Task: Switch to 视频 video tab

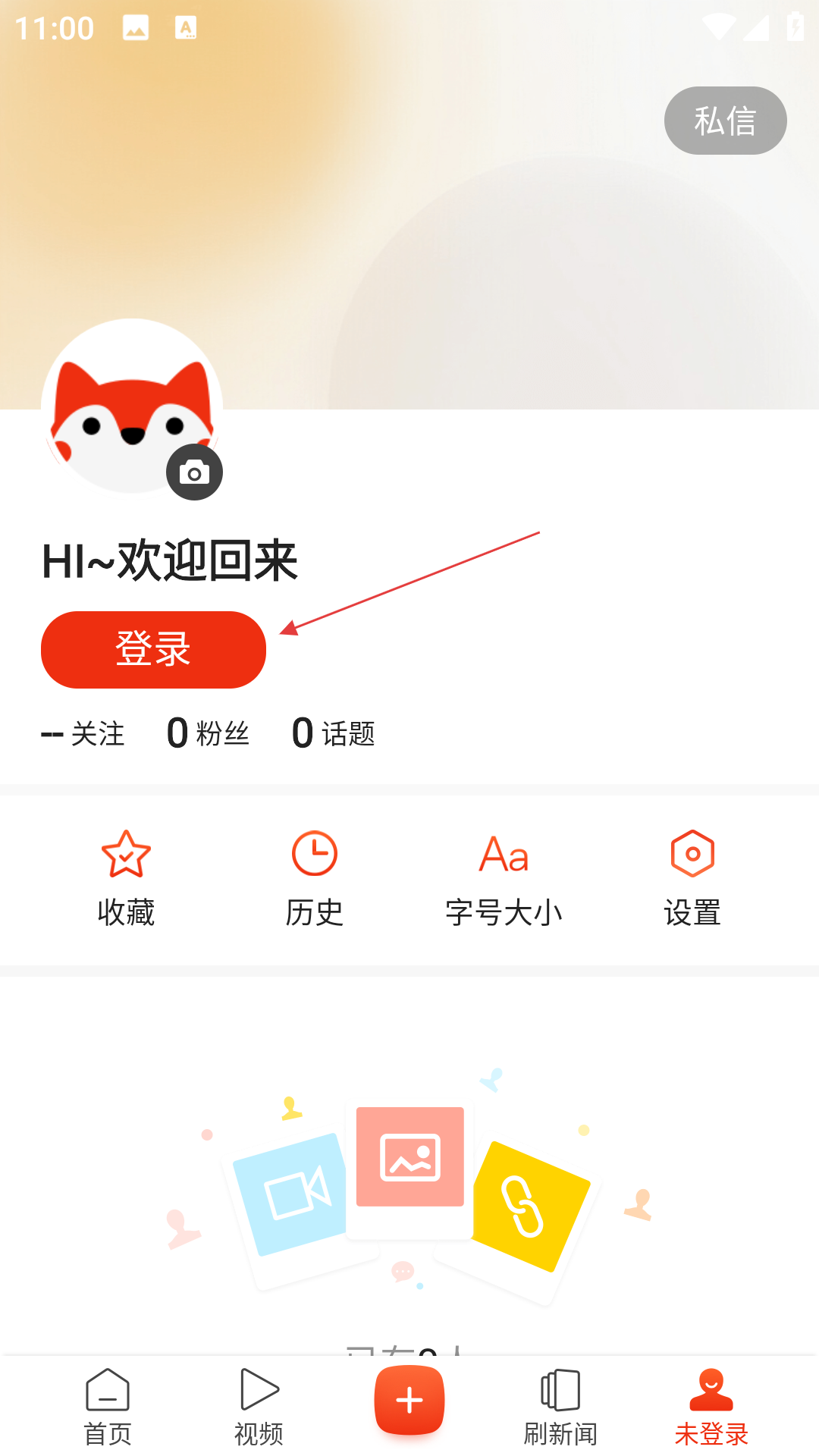Action: [x=259, y=1407]
